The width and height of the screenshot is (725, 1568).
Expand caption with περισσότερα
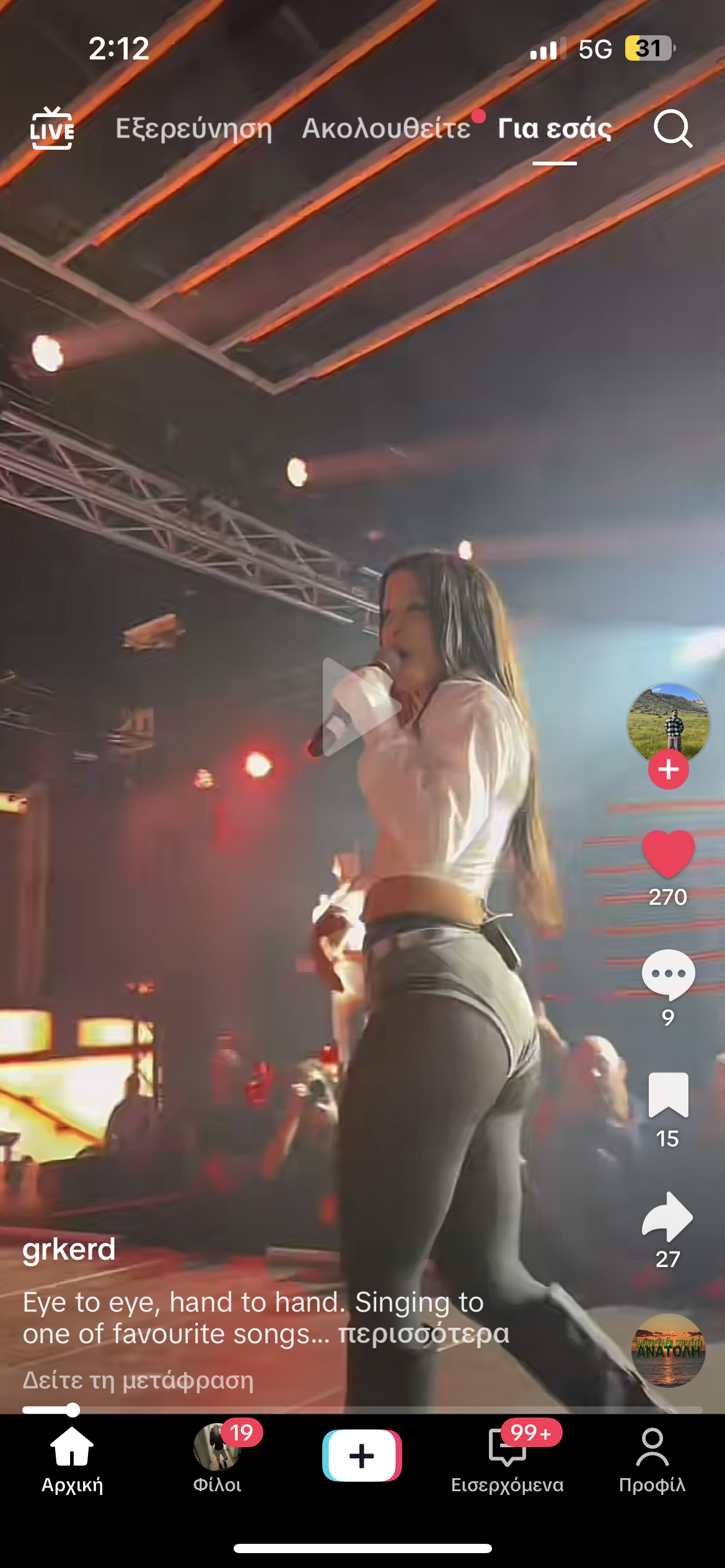[x=424, y=1333]
